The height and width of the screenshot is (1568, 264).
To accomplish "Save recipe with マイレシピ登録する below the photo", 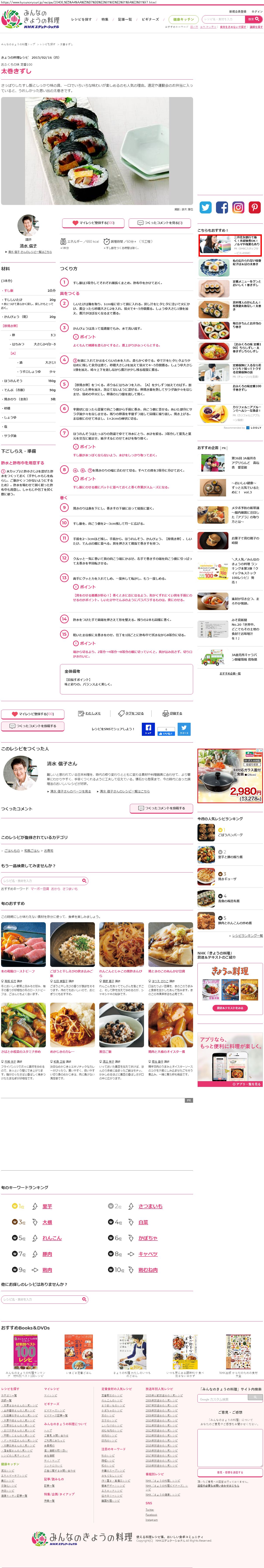I will [x=93, y=223].
